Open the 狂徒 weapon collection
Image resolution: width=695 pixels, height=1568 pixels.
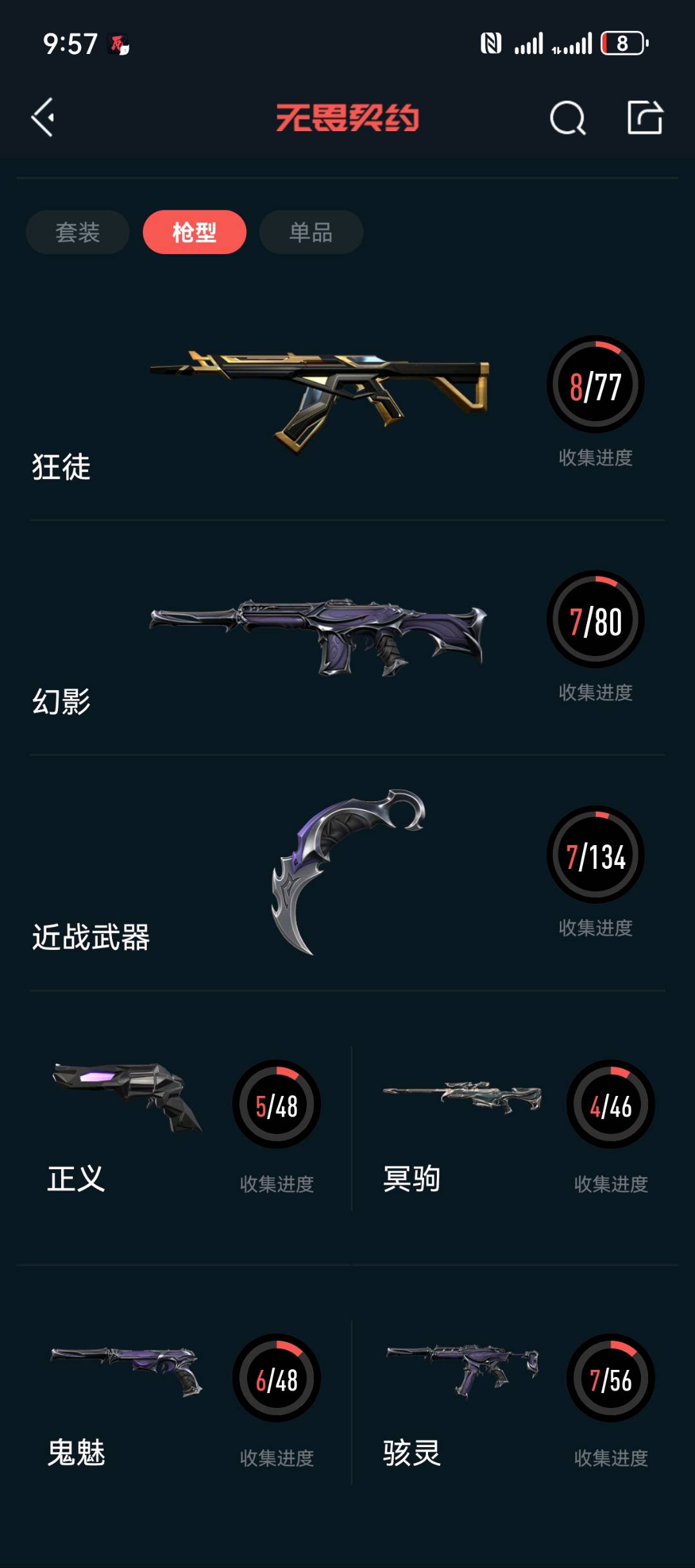347,403
